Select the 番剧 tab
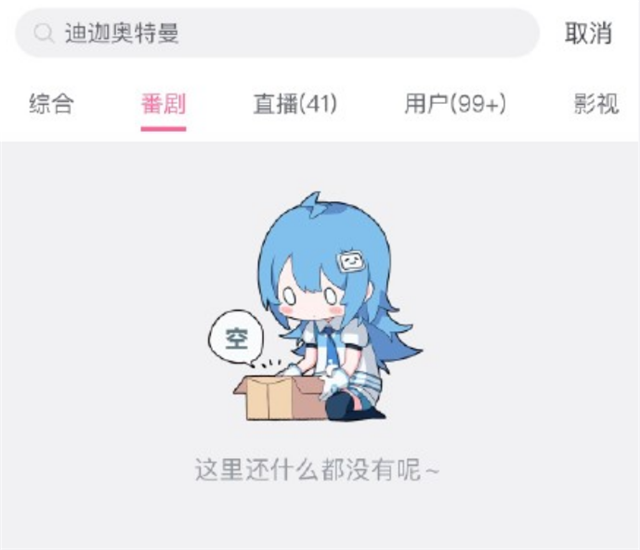 coord(163,104)
